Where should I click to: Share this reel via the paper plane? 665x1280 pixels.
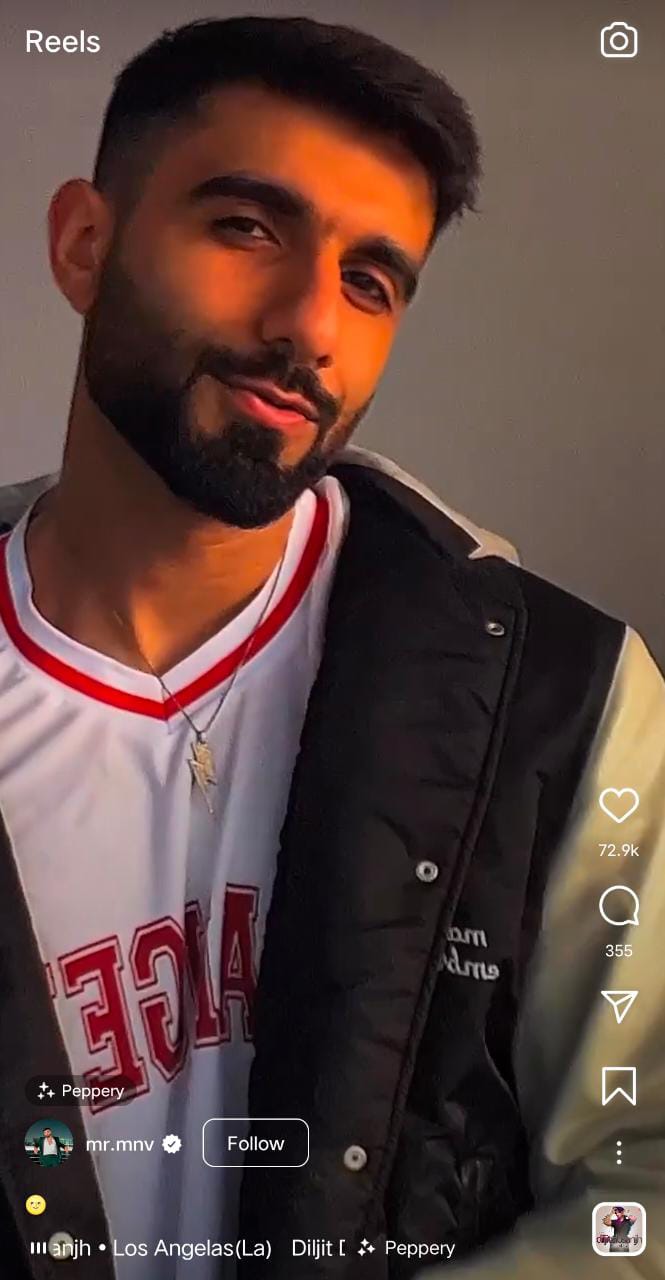pyautogui.click(x=619, y=1006)
